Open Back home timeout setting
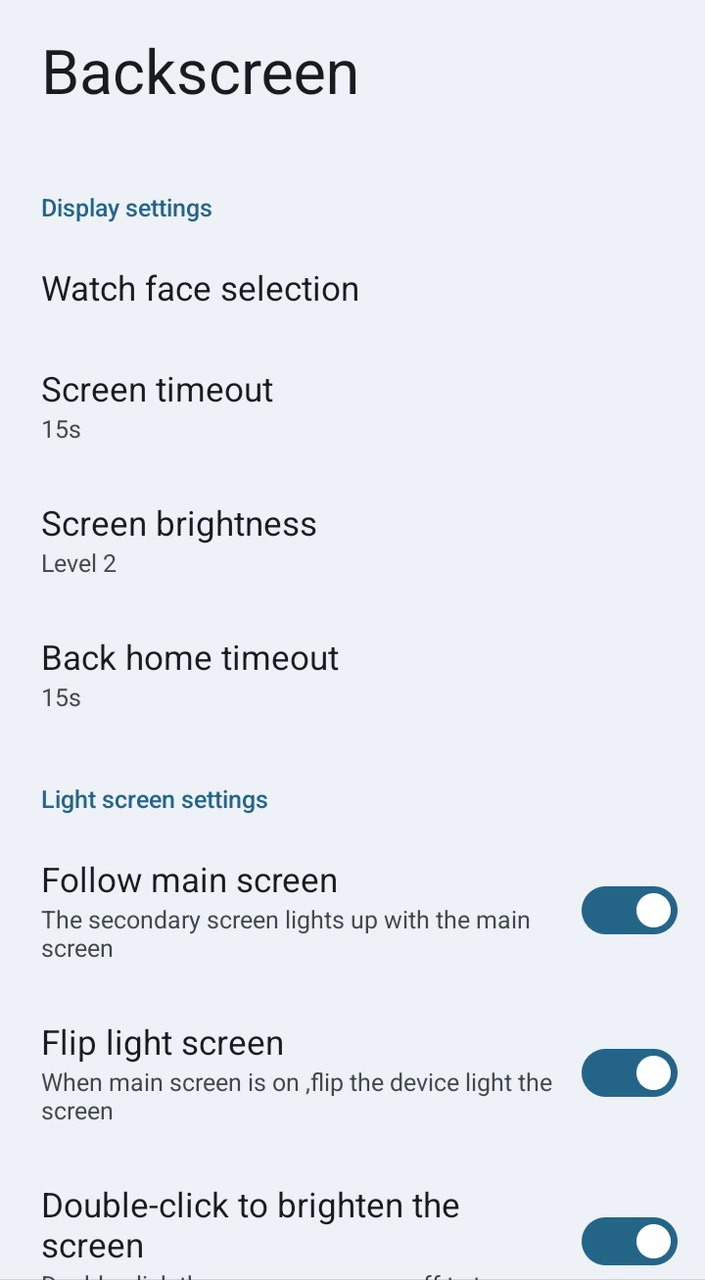 190,674
